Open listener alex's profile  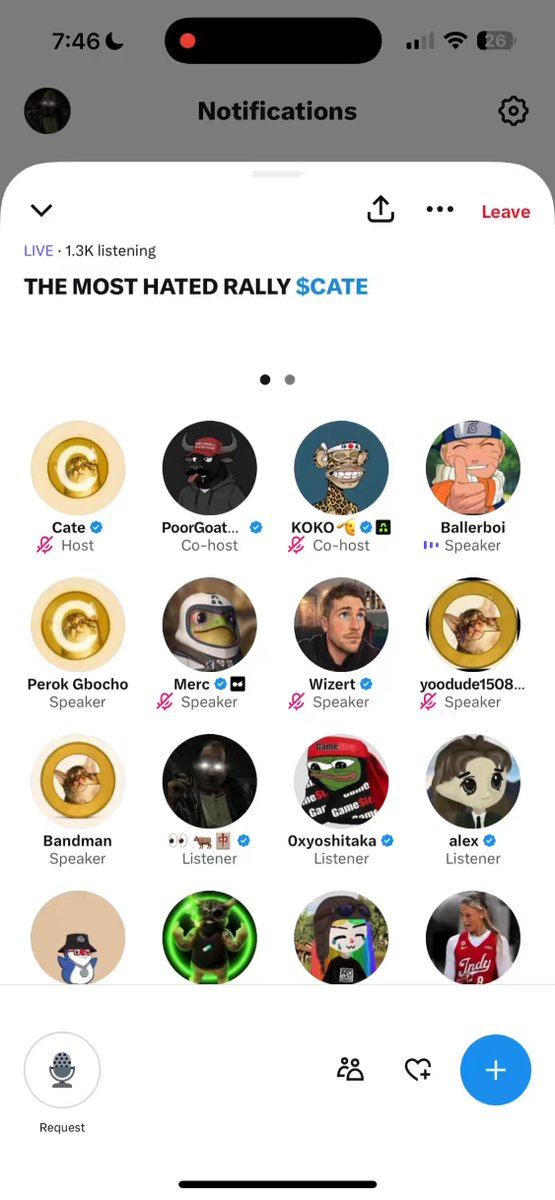[x=473, y=782]
